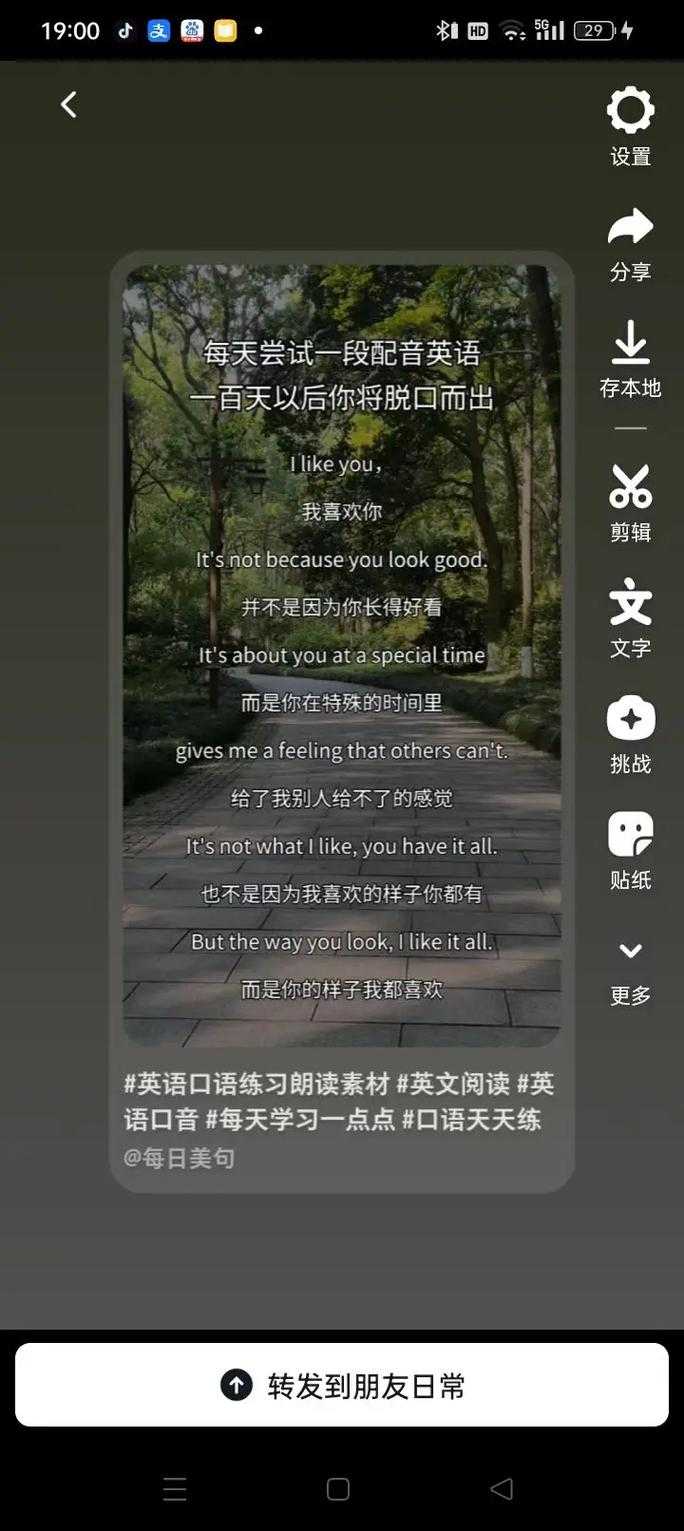The width and height of the screenshot is (684, 1531).
Task: Open the video preview card
Action: 342,655
